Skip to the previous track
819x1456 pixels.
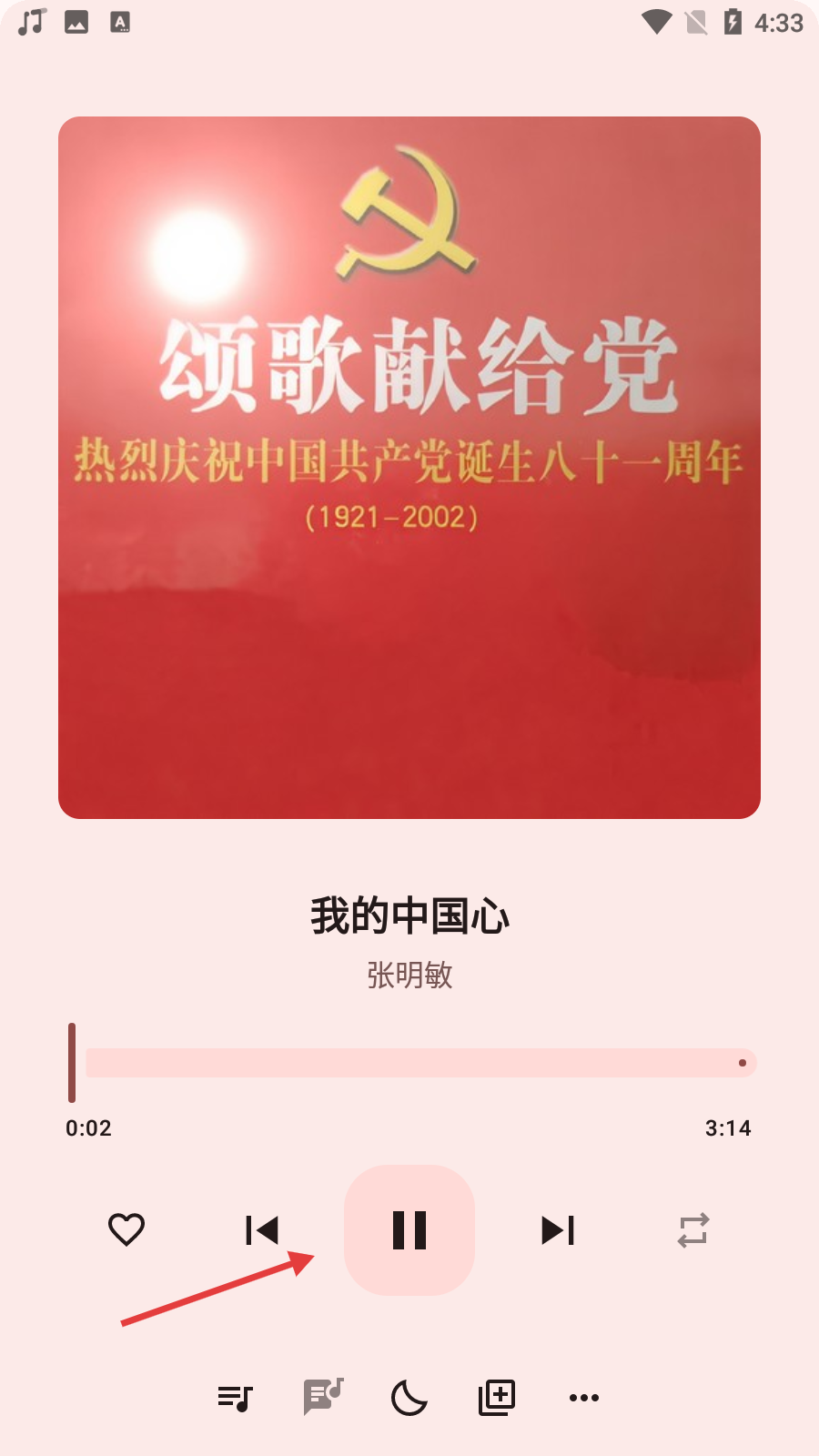[x=262, y=1230]
